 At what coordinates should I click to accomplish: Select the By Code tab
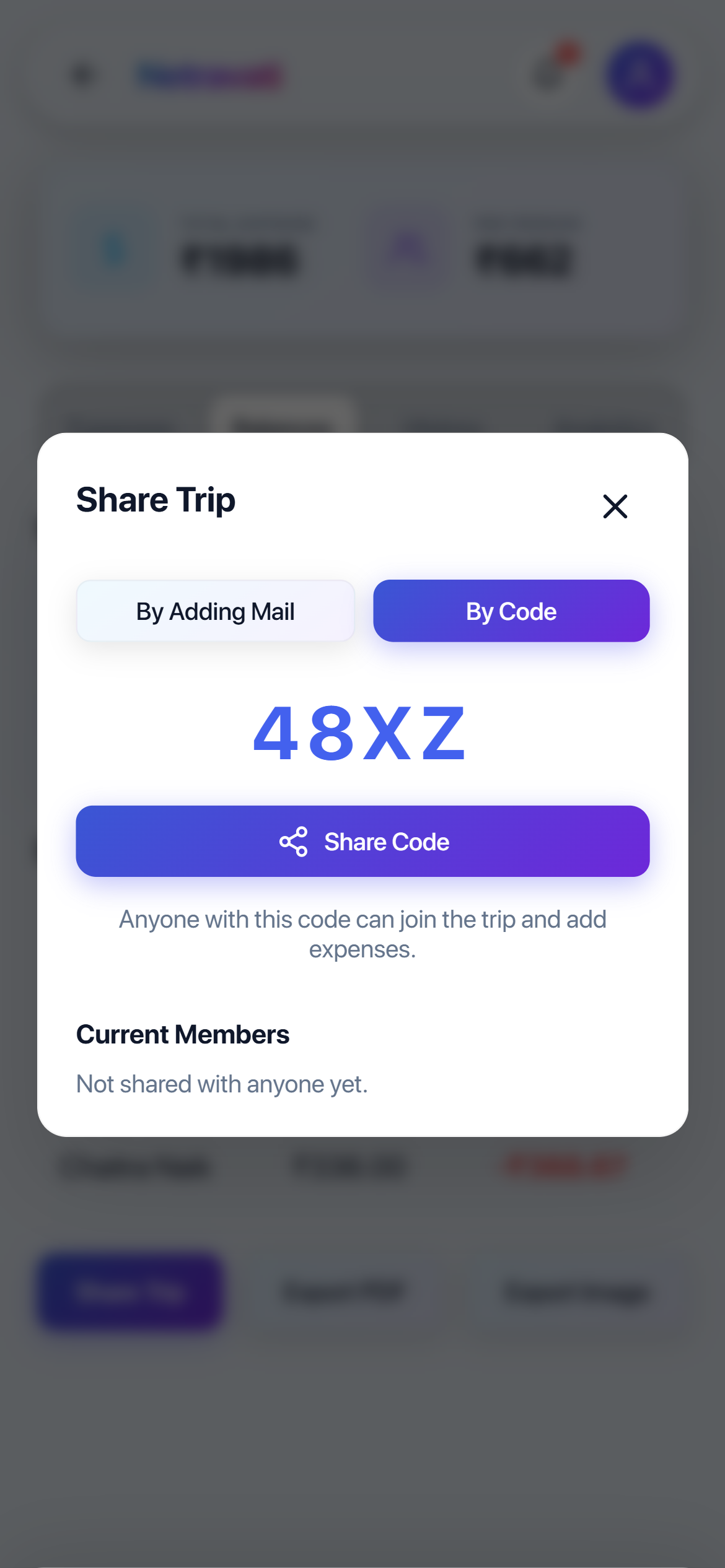511,611
